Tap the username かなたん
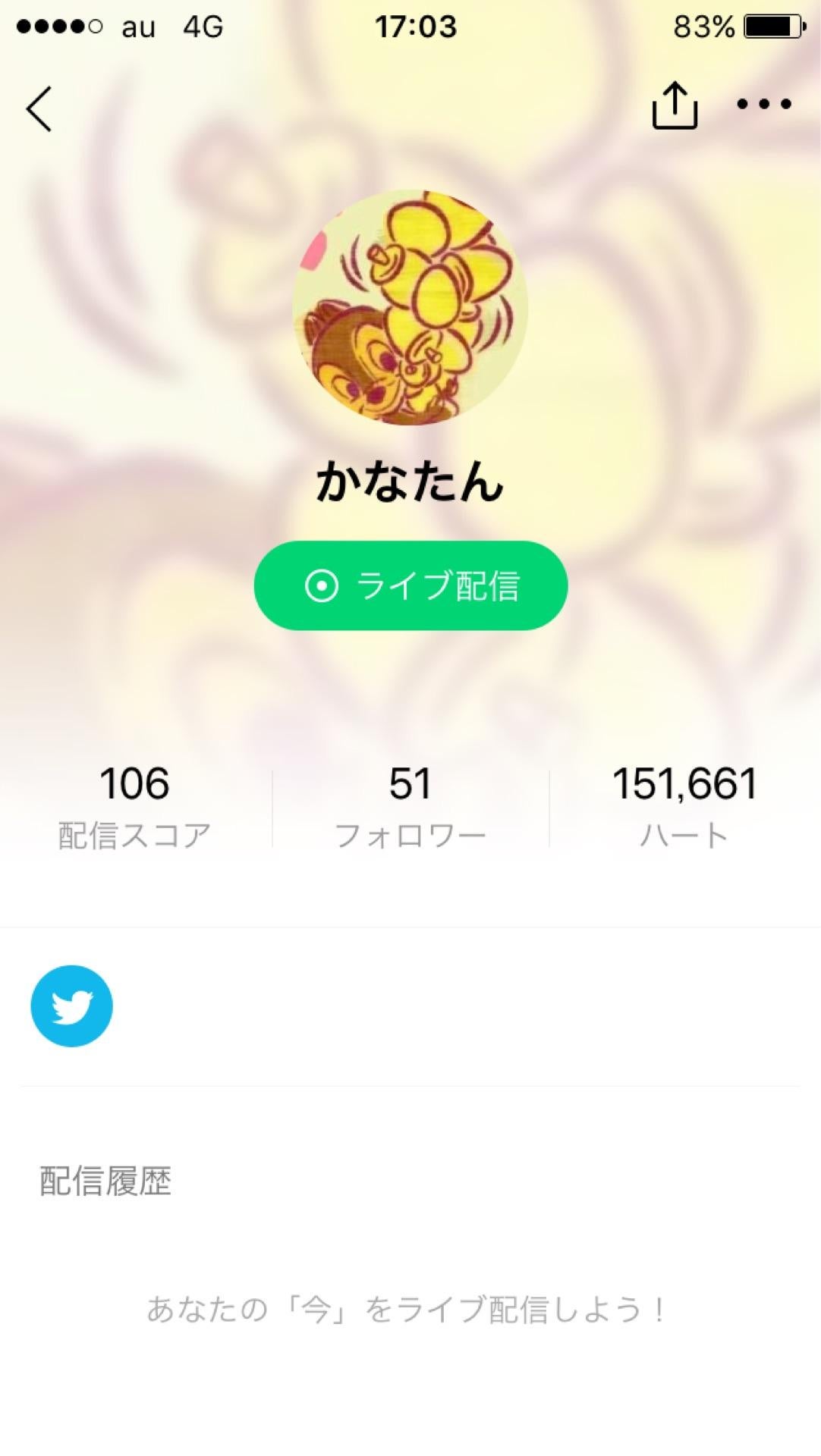The height and width of the screenshot is (1456, 821). point(410,486)
